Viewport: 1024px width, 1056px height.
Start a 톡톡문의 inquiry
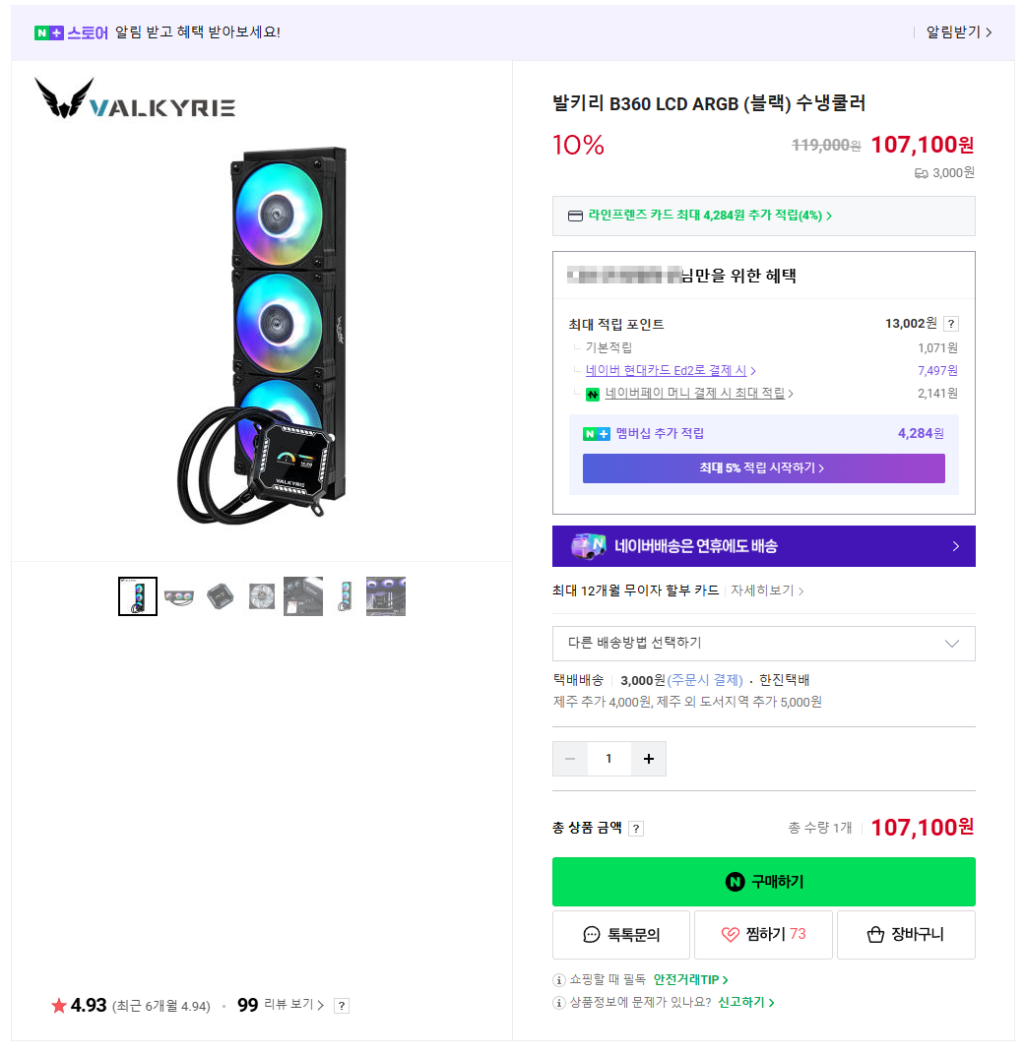(621, 935)
